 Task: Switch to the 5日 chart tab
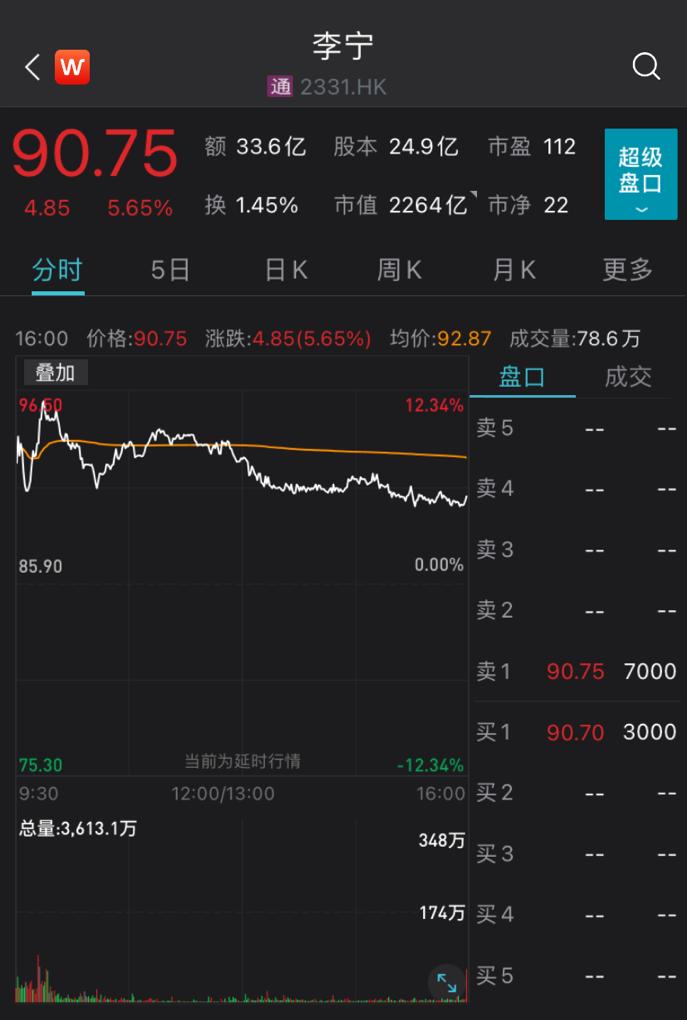coord(170,270)
